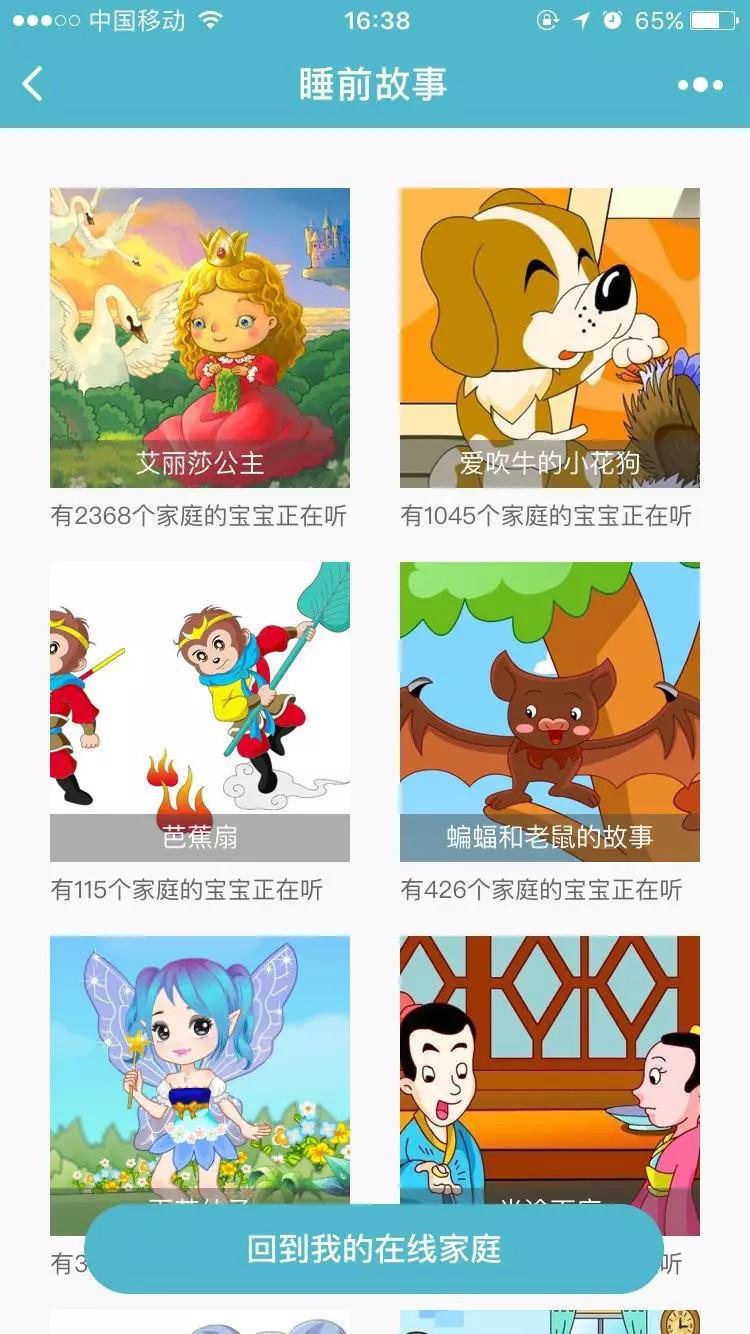Go back using the top-left arrow
This screenshot has height=1334, width=750.
click(33, 84)
